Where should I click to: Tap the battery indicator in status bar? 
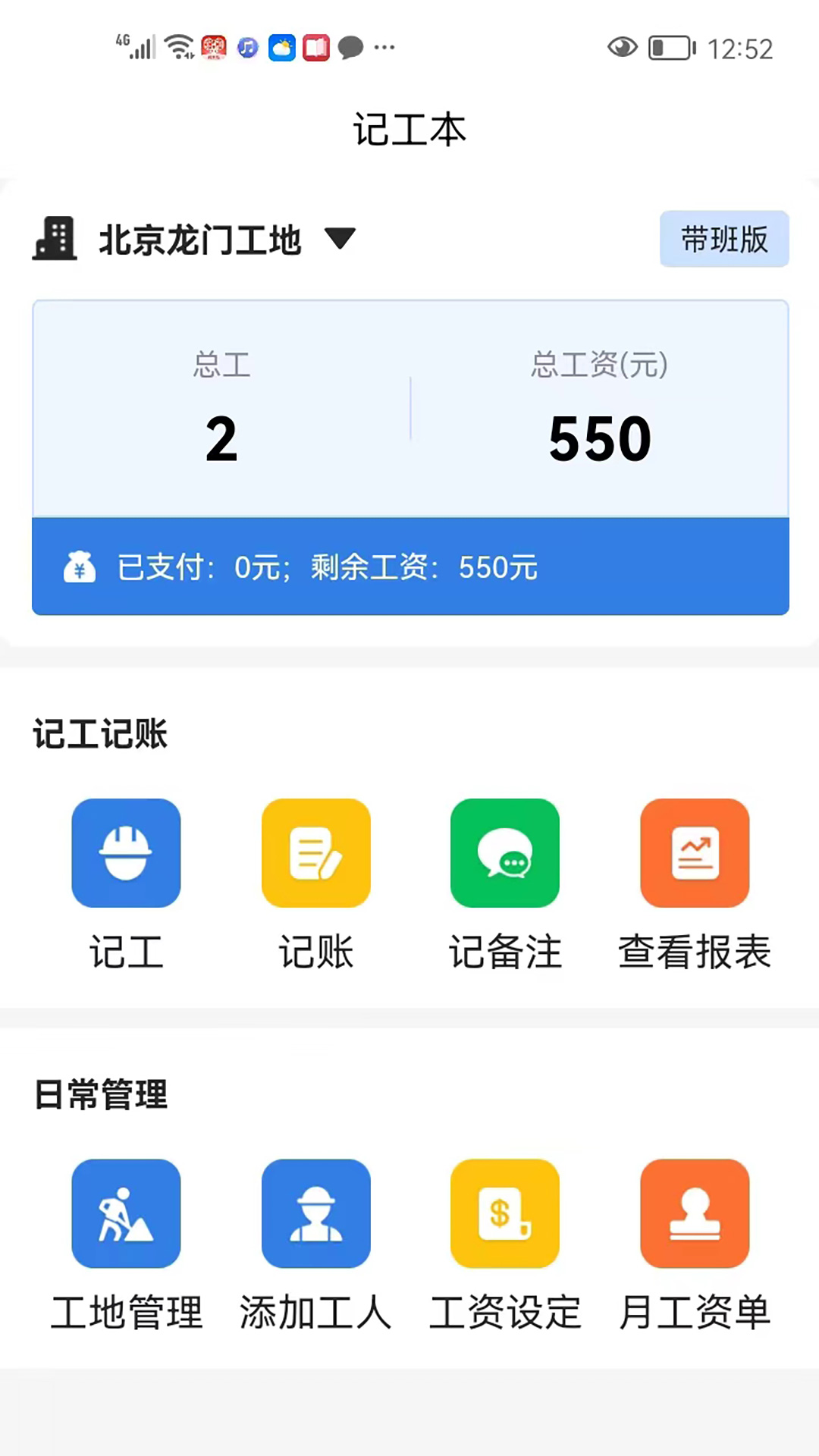click(671, 47)
